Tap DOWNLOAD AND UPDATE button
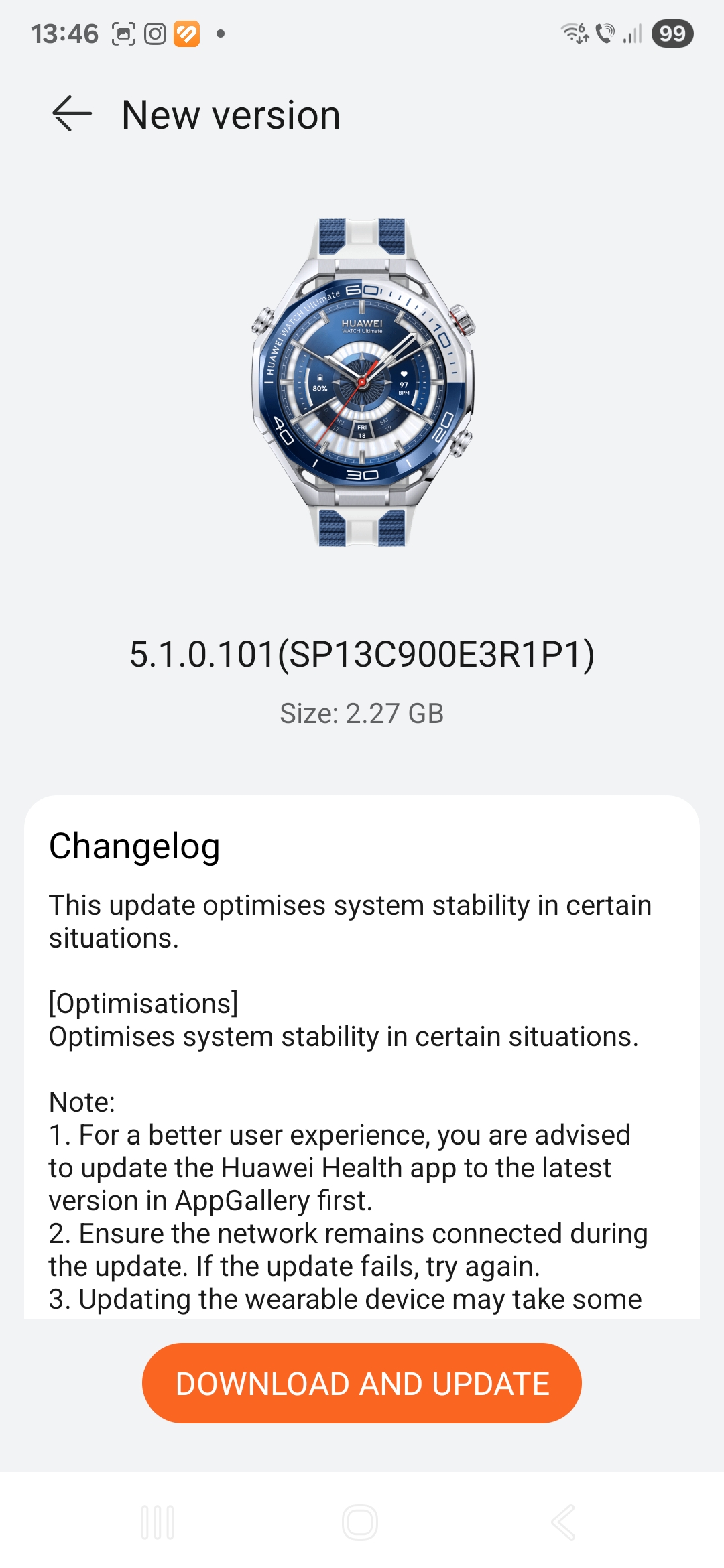Image resolution: width=724 pixels, height=1568 pixels. [x=361, y=1383]
